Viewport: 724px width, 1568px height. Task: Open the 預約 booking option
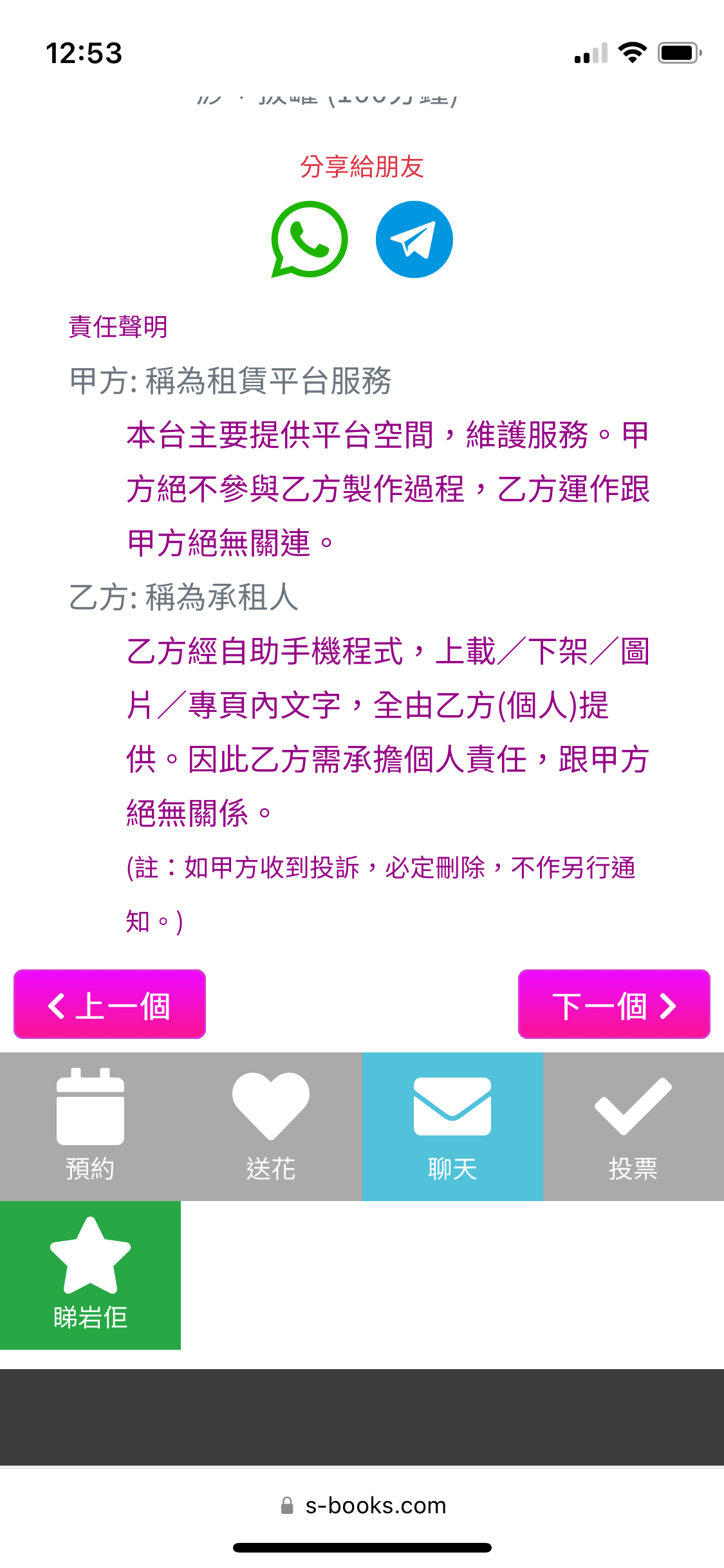click(x=90, y=1126)
